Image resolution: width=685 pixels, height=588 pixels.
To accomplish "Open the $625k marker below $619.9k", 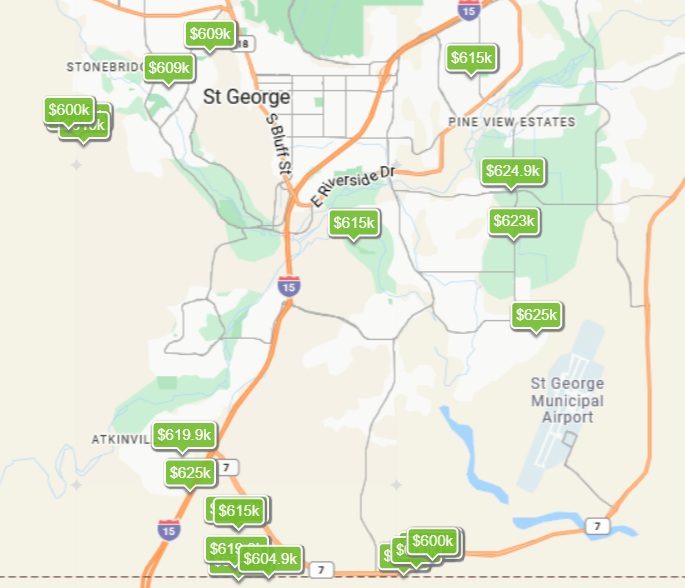I will pos(190,472).
